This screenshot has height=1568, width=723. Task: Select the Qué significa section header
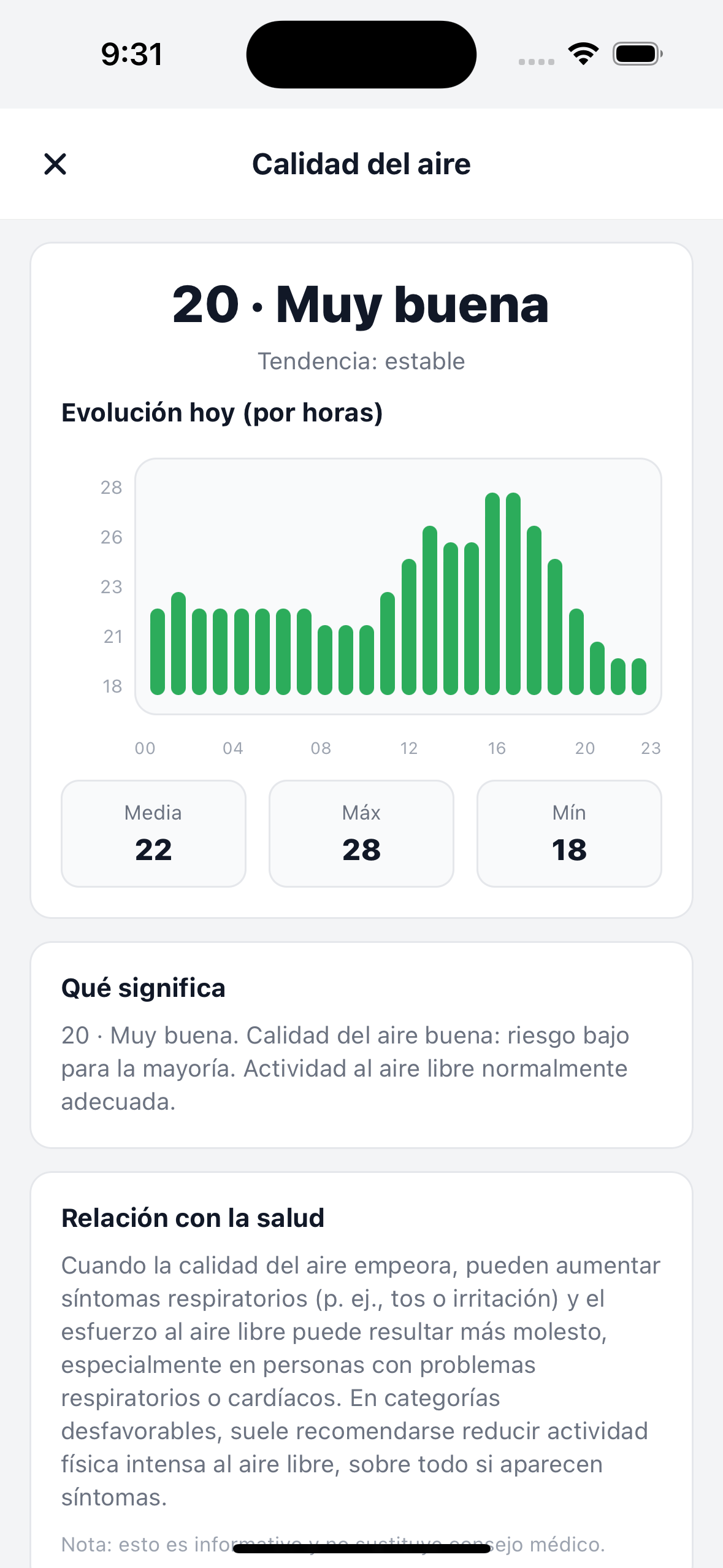click(x=143, y=988)
